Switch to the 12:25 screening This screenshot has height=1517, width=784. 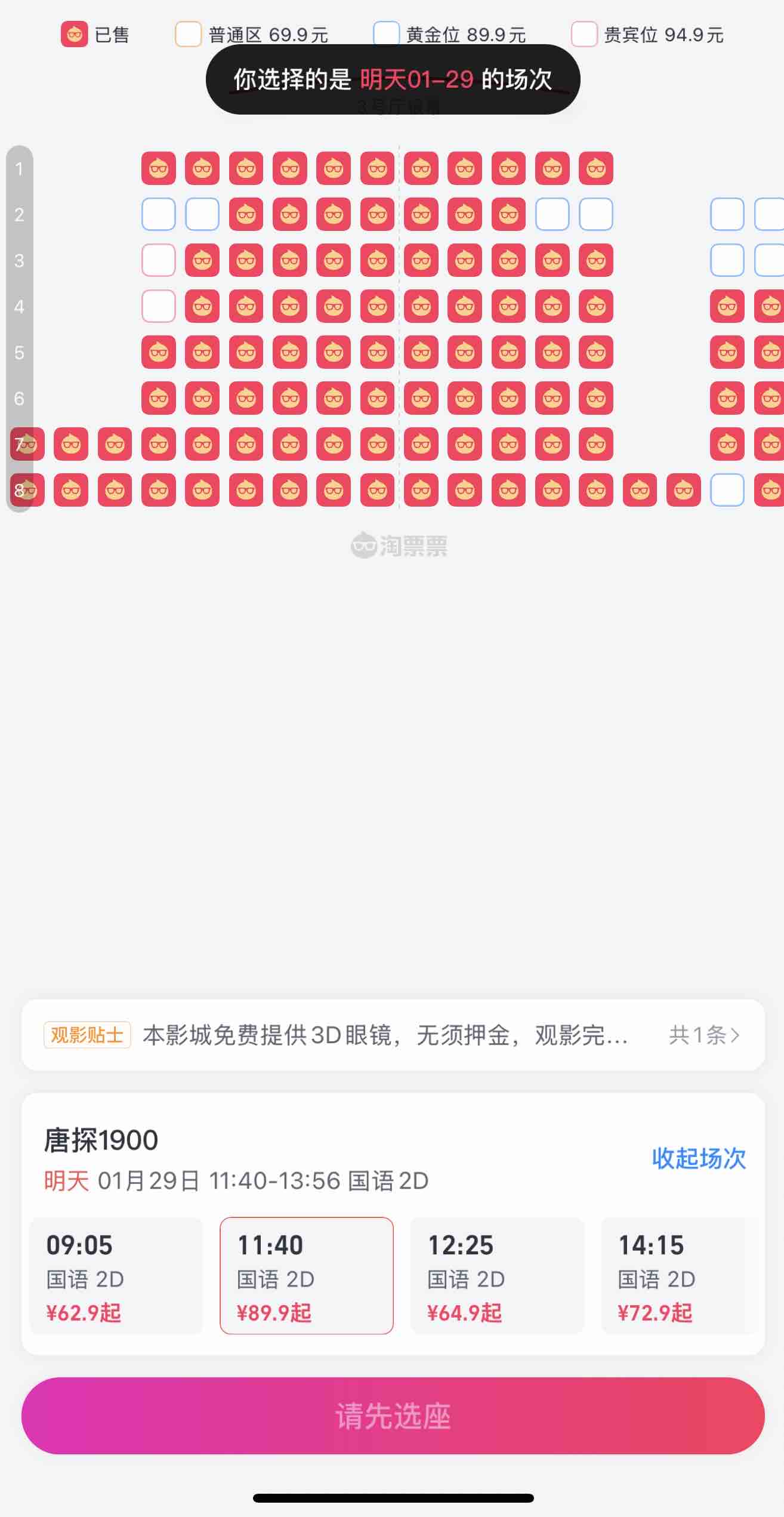point(496,1276)
